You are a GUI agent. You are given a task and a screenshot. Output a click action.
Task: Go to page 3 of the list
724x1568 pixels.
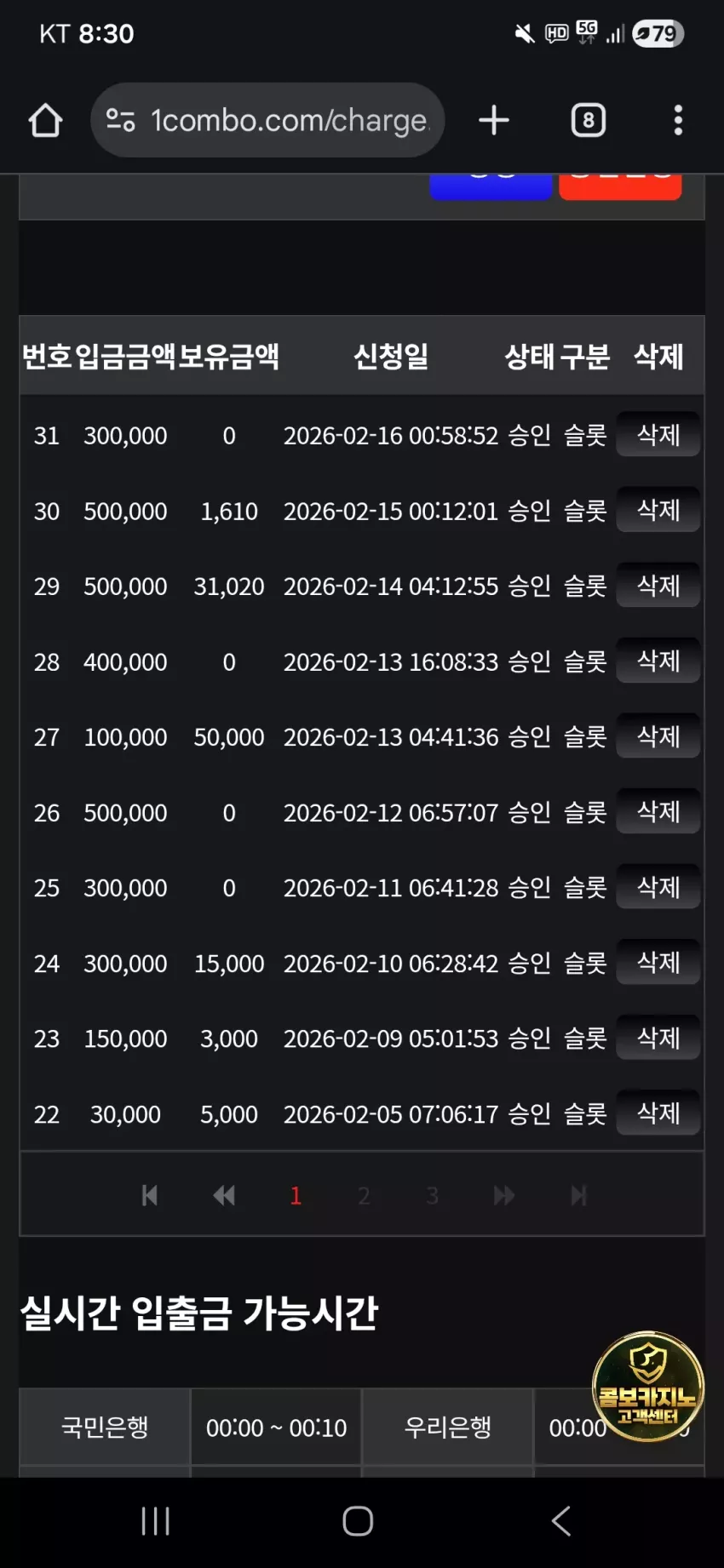pyautogui.click(x=432, y=1196)
